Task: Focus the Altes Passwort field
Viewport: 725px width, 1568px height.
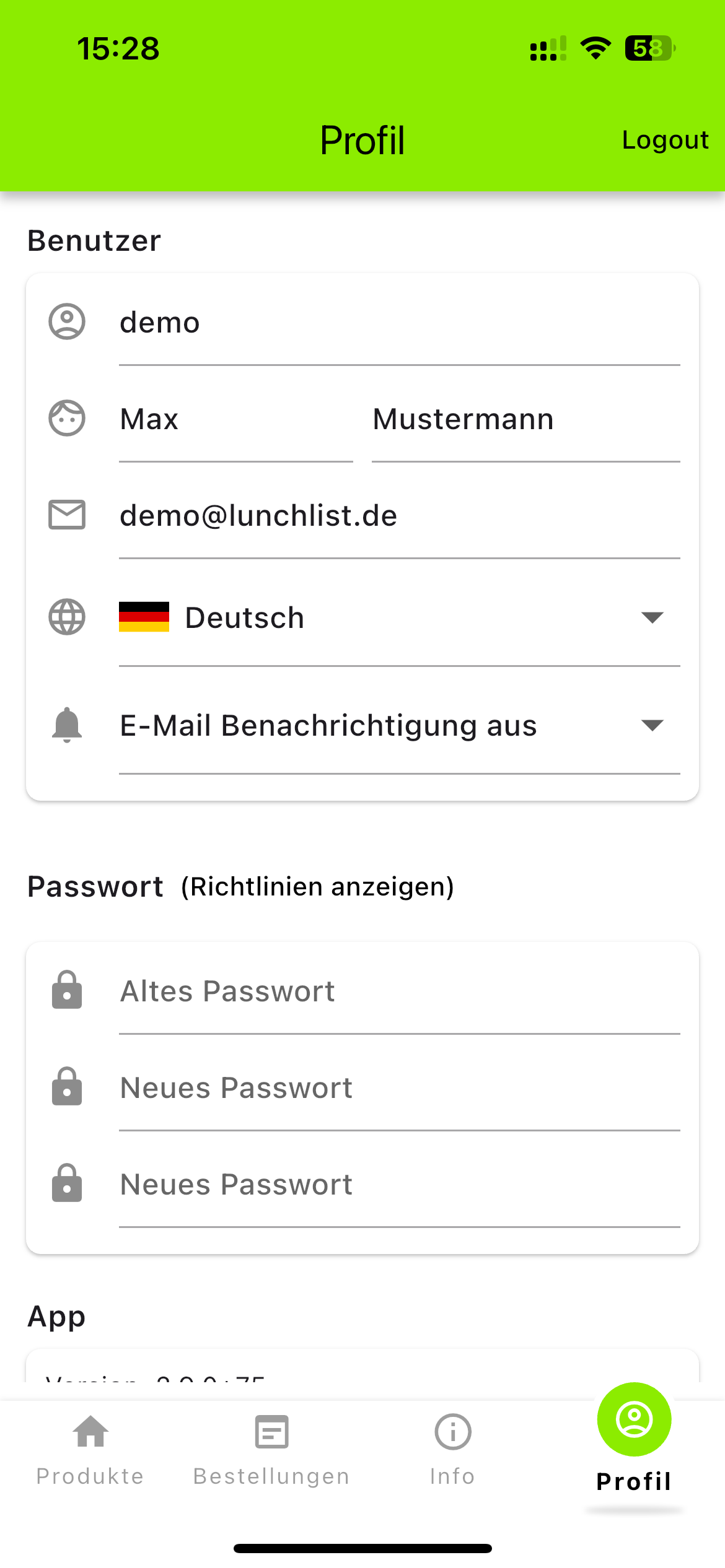Action: [400, 991]
